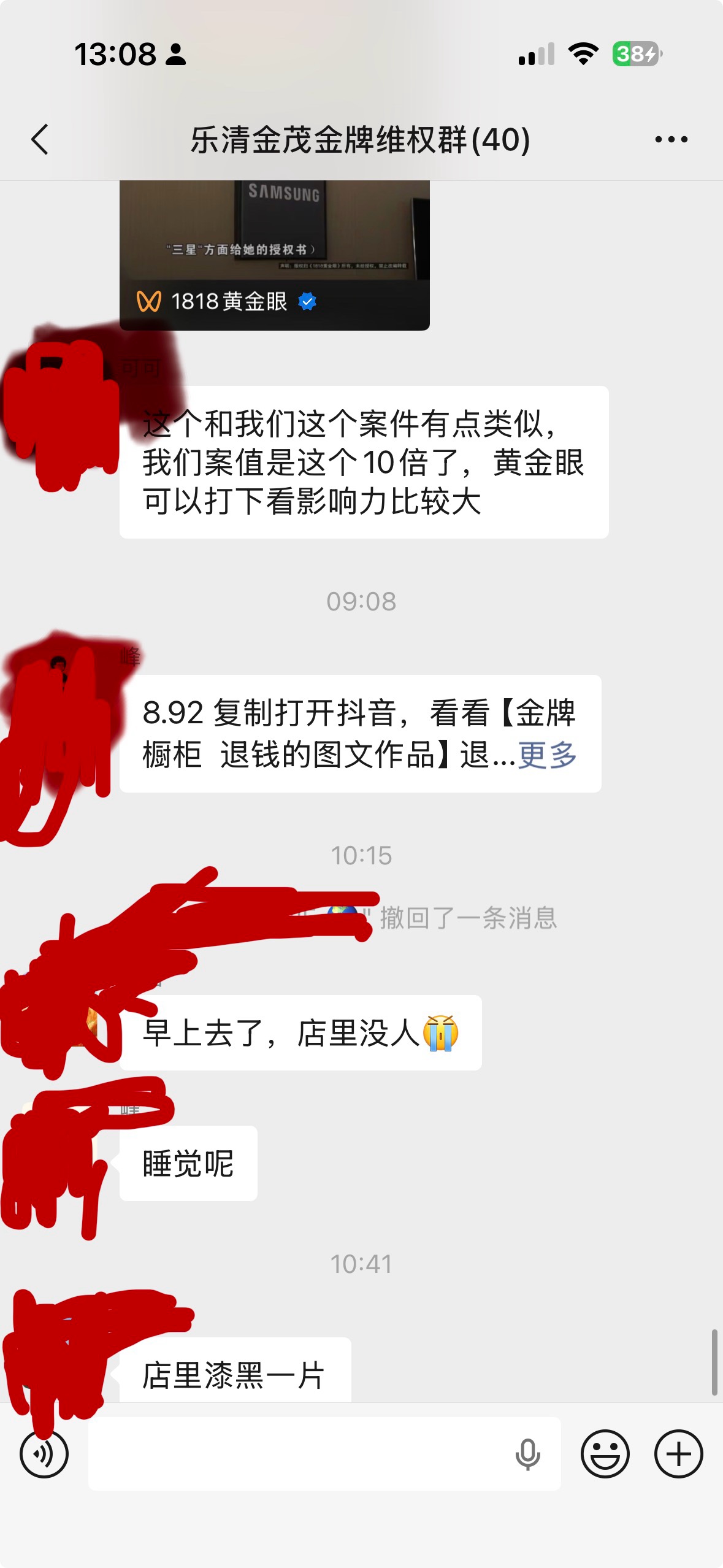Open the plus attachments menu
This screenshot has height=1568, width=723.
coord(678,1453)
